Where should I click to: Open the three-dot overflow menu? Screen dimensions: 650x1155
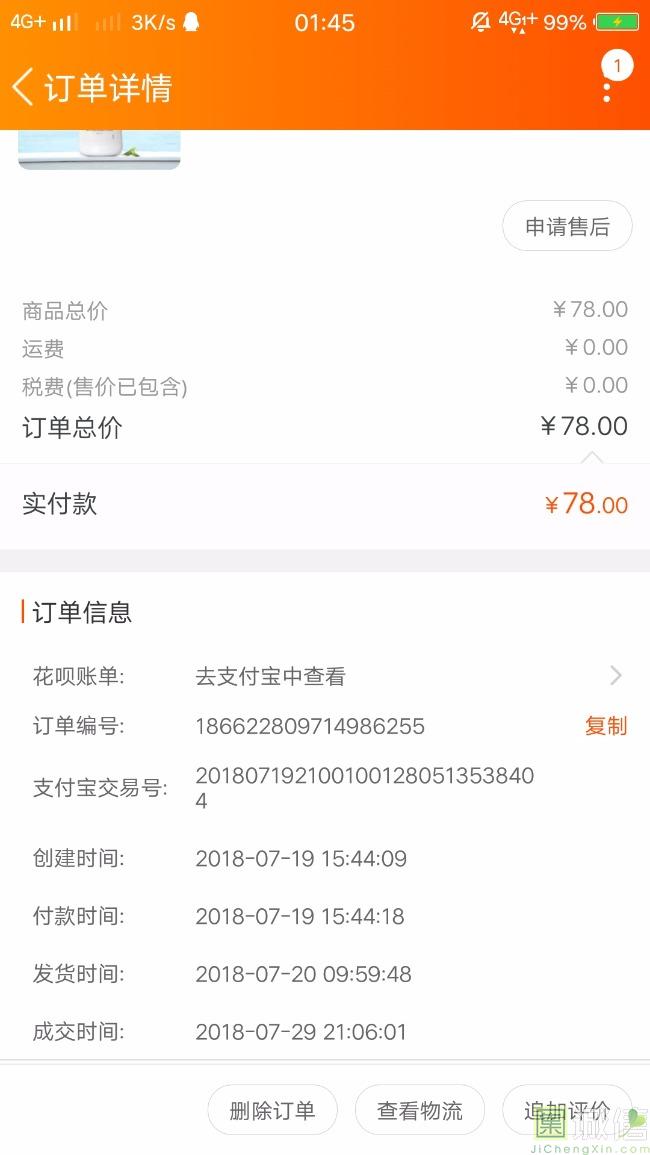(607, 87)
